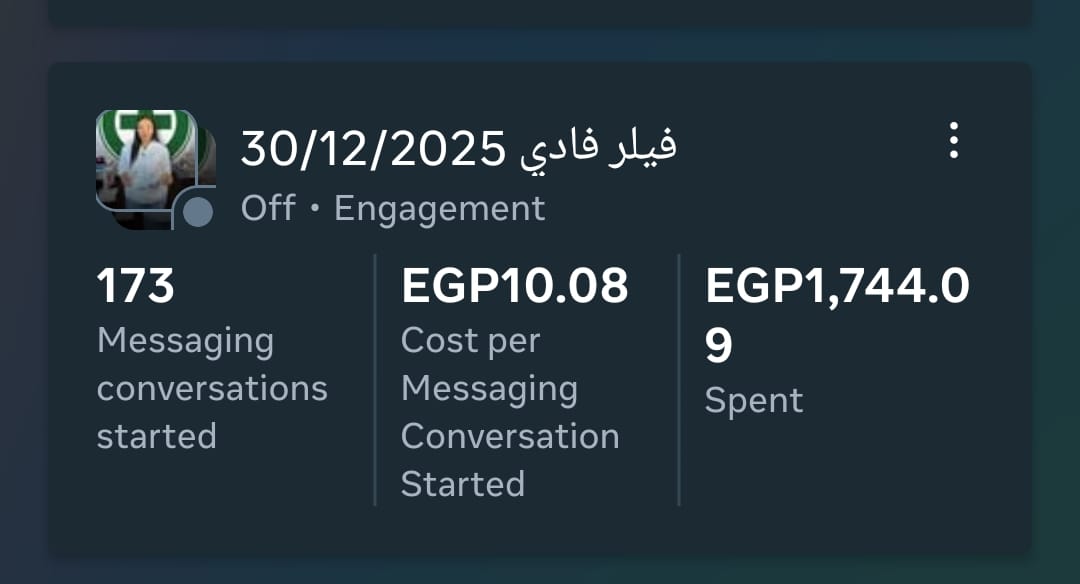Open the فيلر فادي 30/12/2025 campaign card
Viewport: 1080px width, 584px height.
[458, 149]
